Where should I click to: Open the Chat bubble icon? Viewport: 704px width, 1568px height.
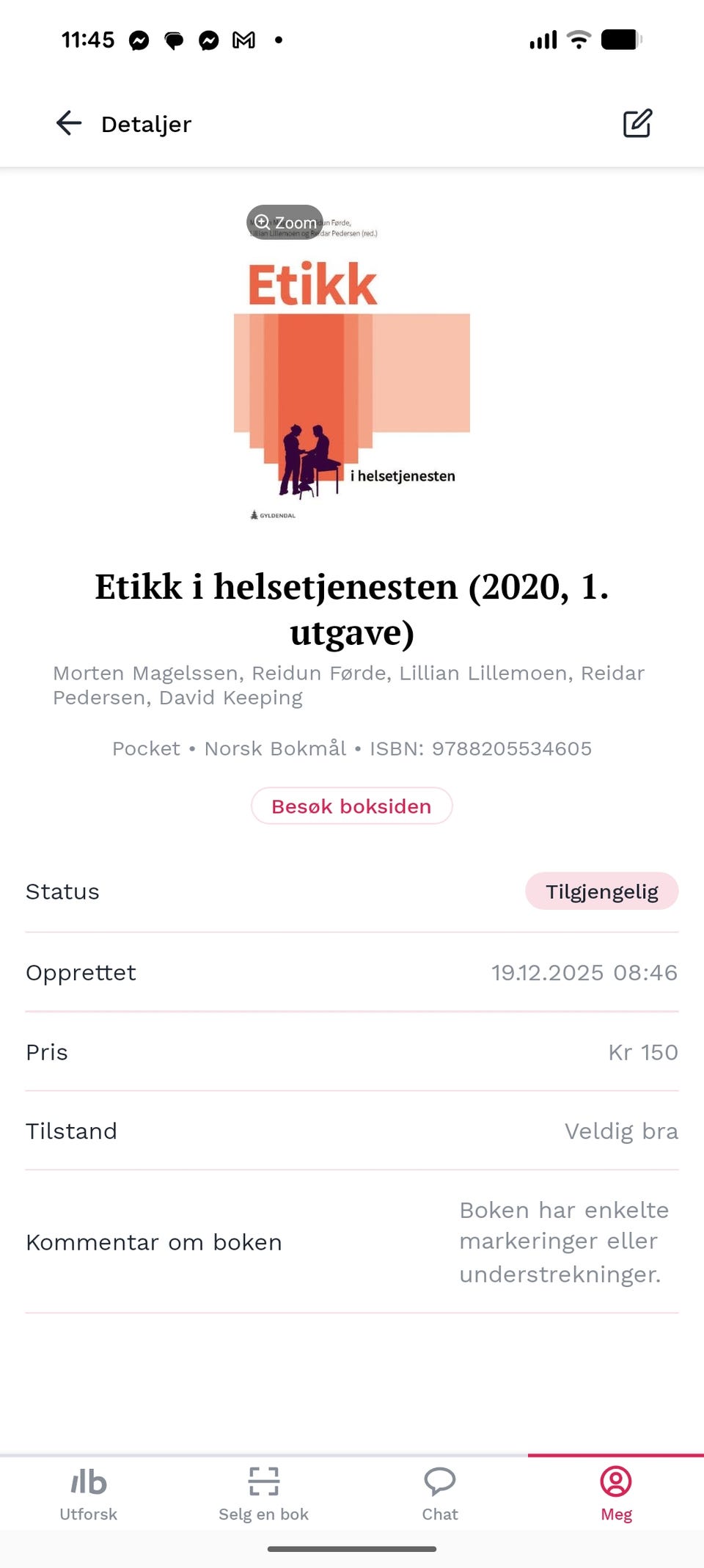439,1482
